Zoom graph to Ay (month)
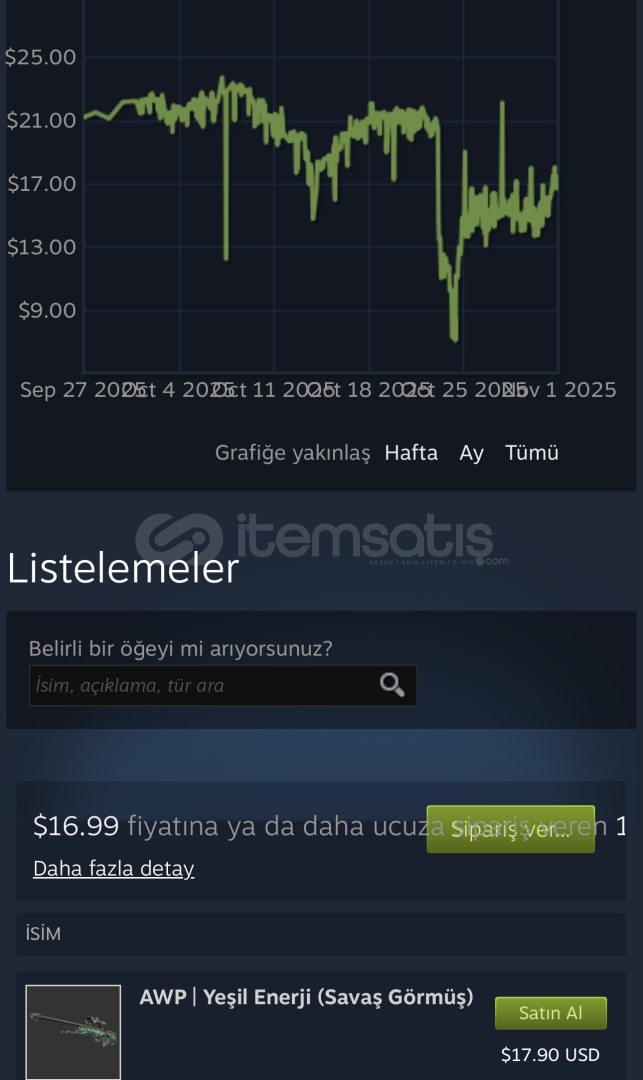This screenshot has width=643, height=1080. pyautogui.click(x=471, y=453)
